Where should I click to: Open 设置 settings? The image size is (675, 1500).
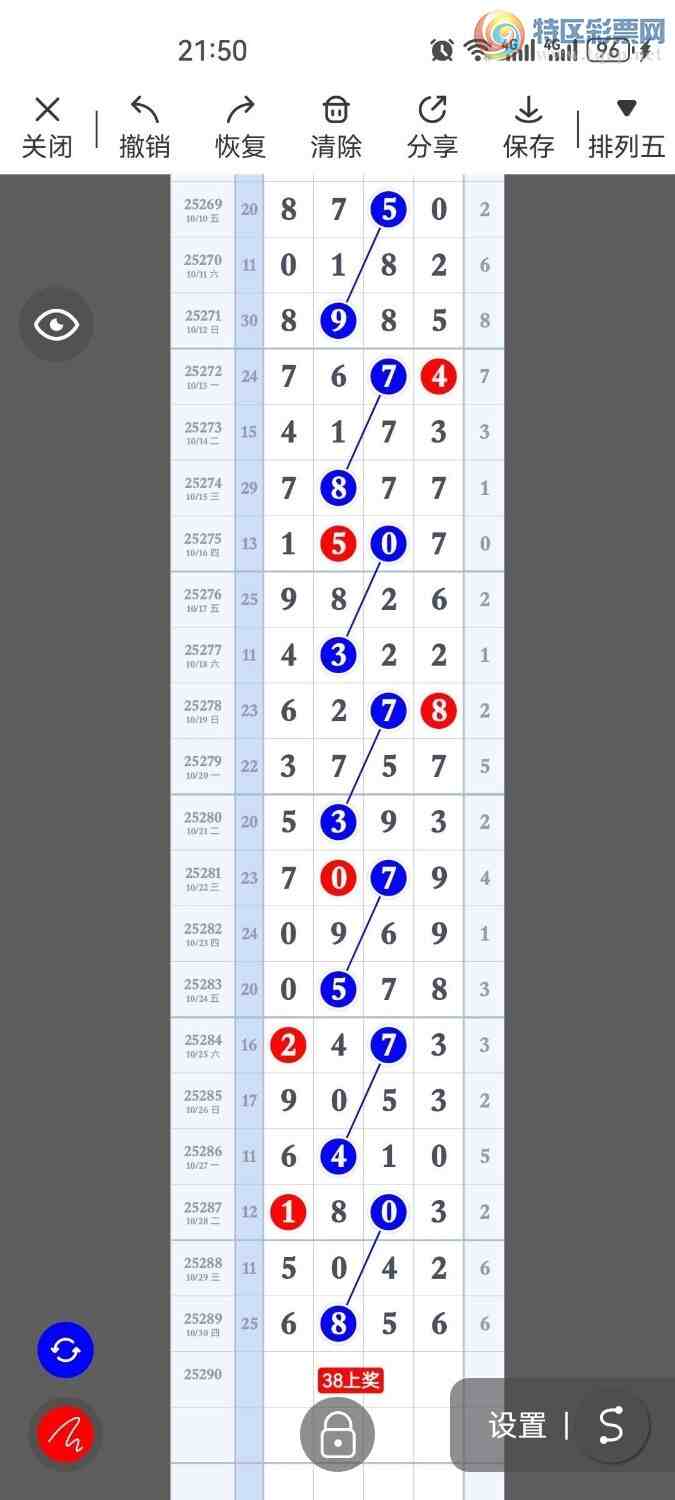click(x=517, y=1426)
